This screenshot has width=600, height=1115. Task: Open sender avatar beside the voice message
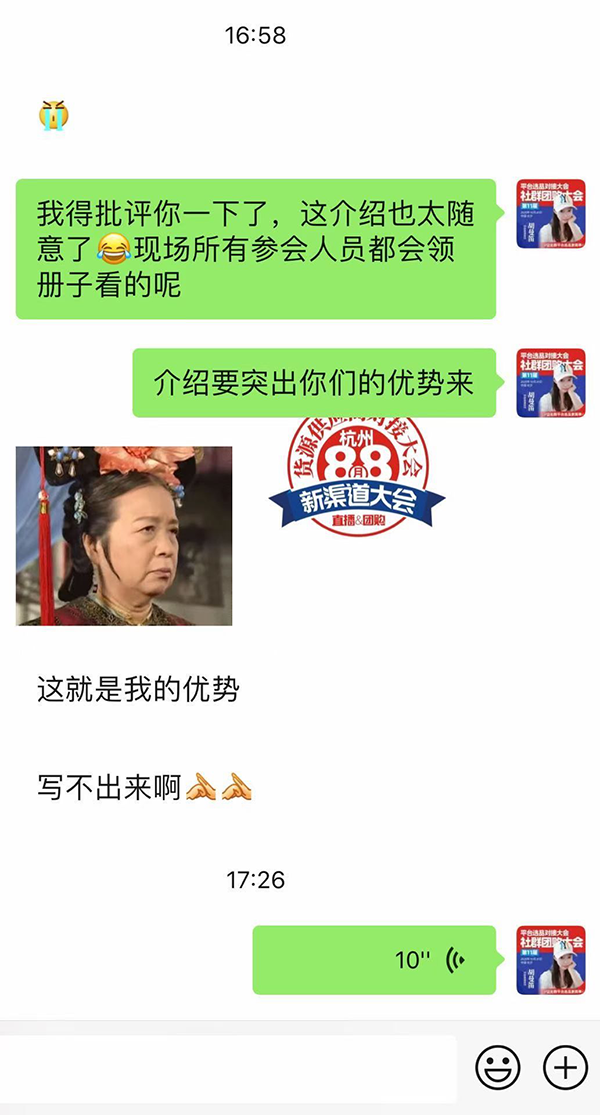click(x=551, y=960)
